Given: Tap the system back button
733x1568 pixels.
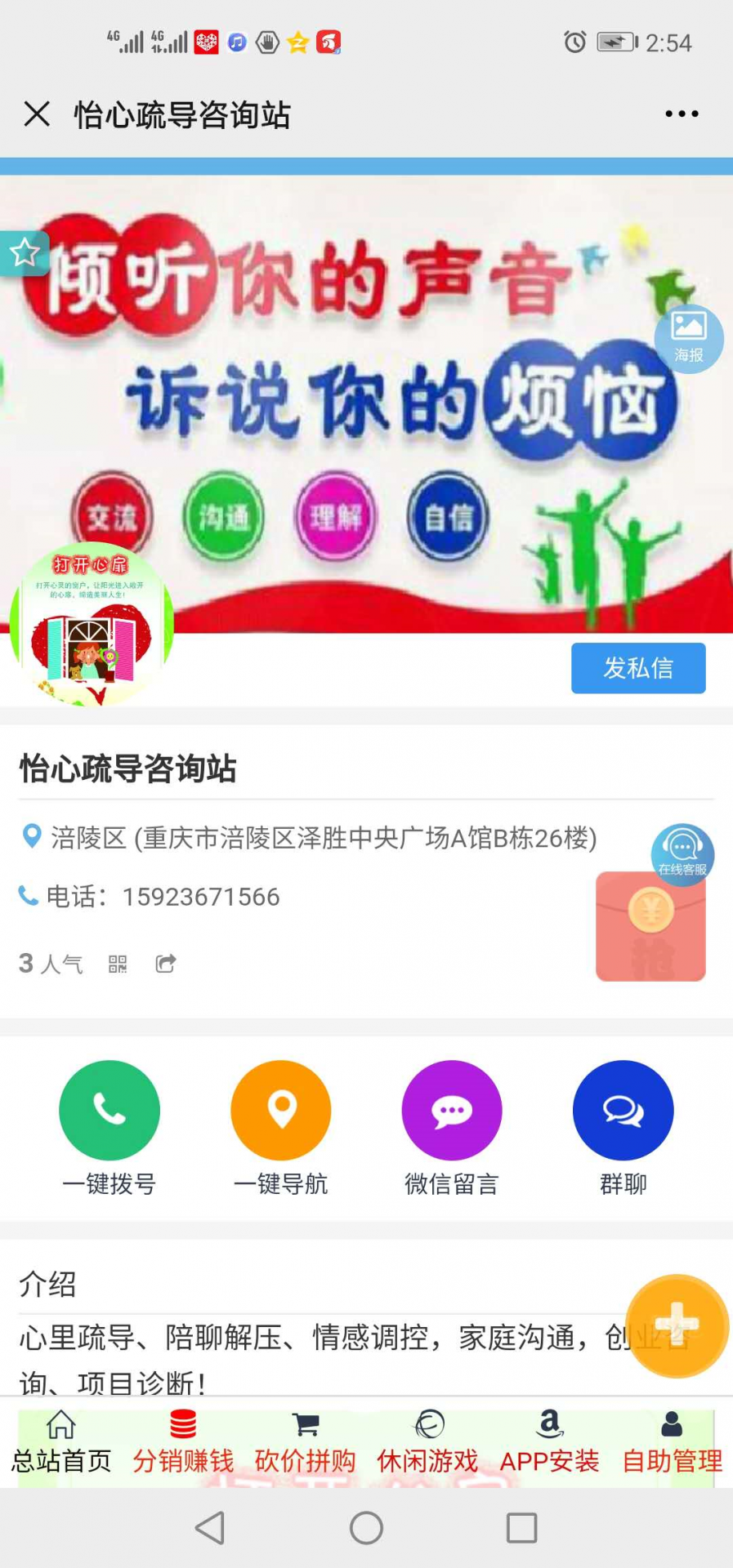Looking at the screenshot, I should pos(210,1527).
